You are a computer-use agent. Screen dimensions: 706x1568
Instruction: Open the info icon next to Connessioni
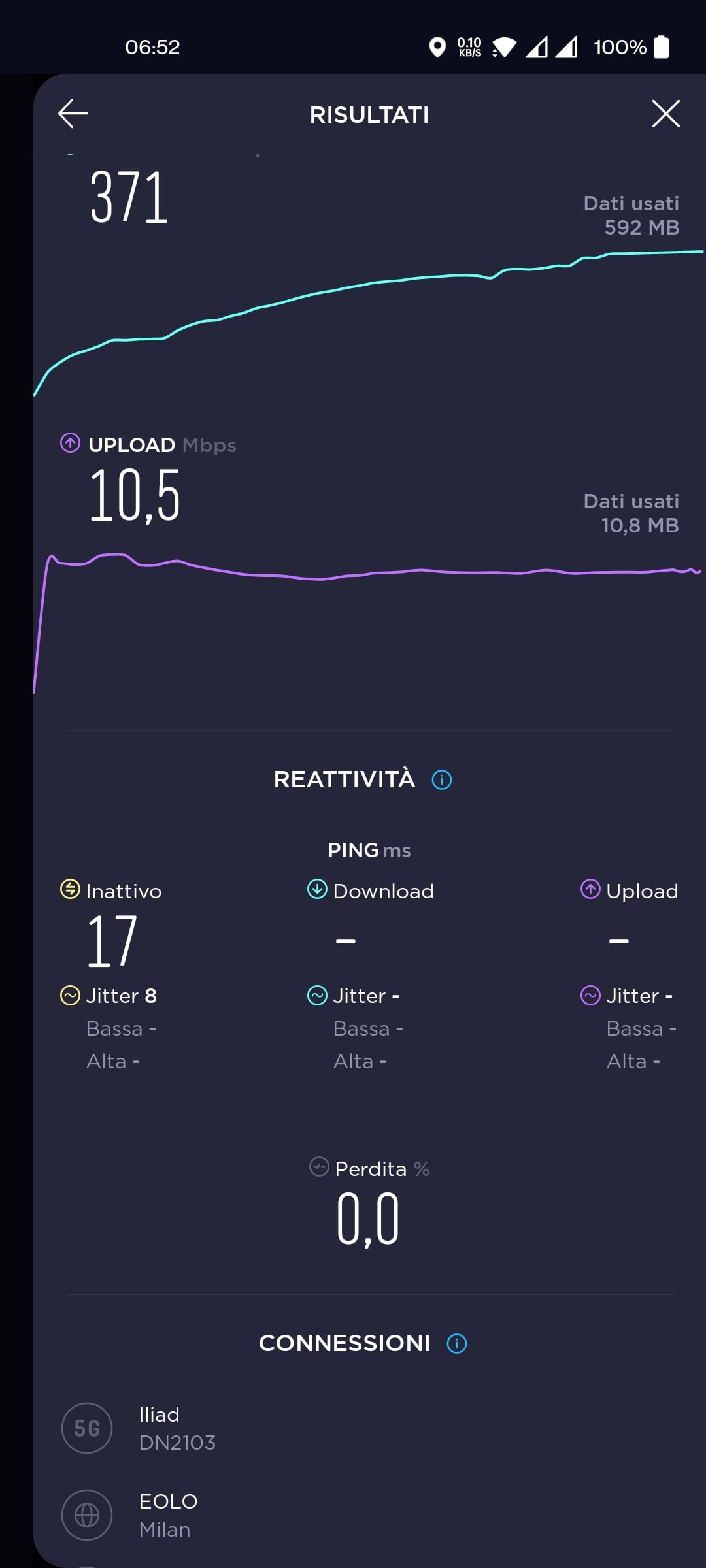[456, 1343]
